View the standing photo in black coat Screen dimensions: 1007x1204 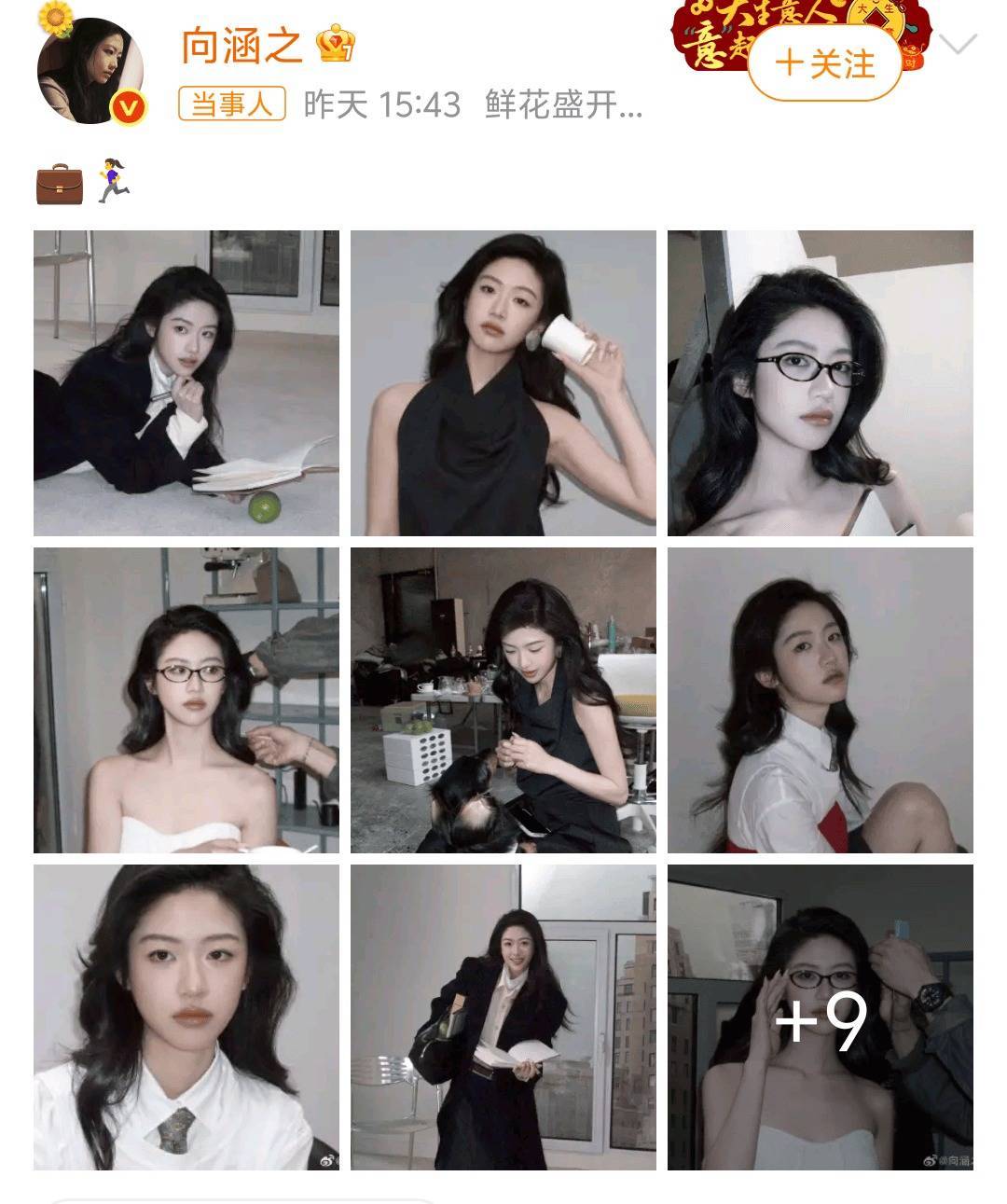click(504, 1017)
